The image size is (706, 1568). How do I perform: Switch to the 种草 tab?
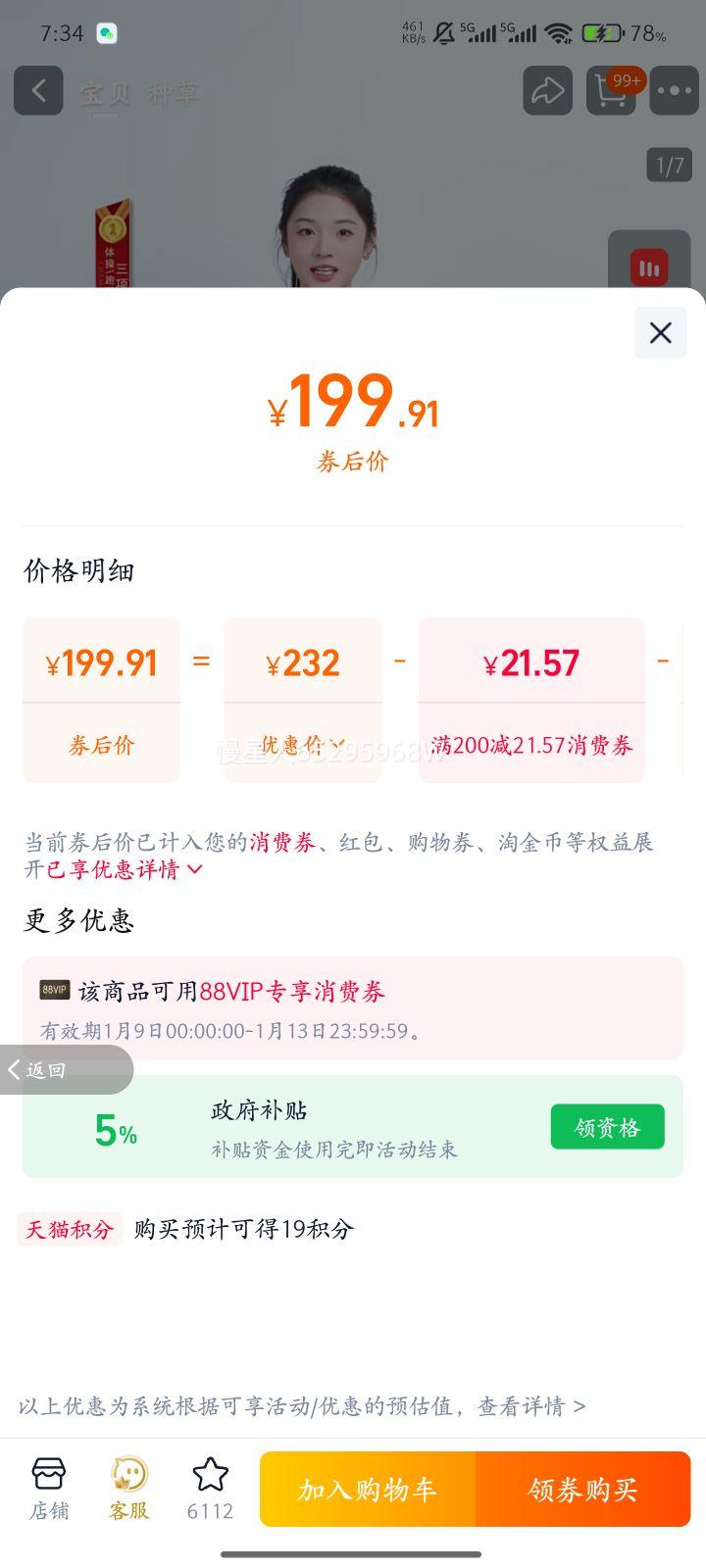click(175, 93)
